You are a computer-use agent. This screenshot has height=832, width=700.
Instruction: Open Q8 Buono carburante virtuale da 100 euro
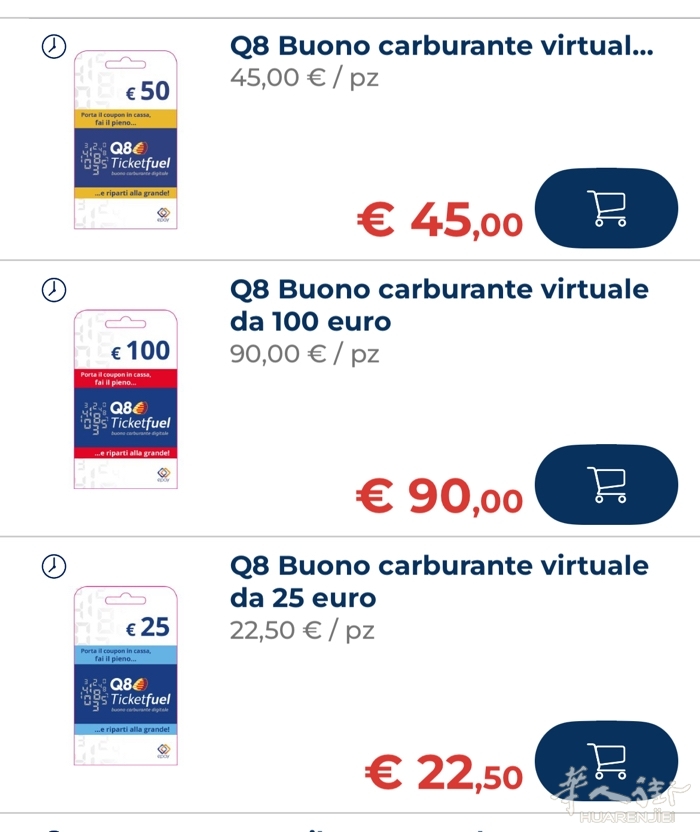point(439,305)
